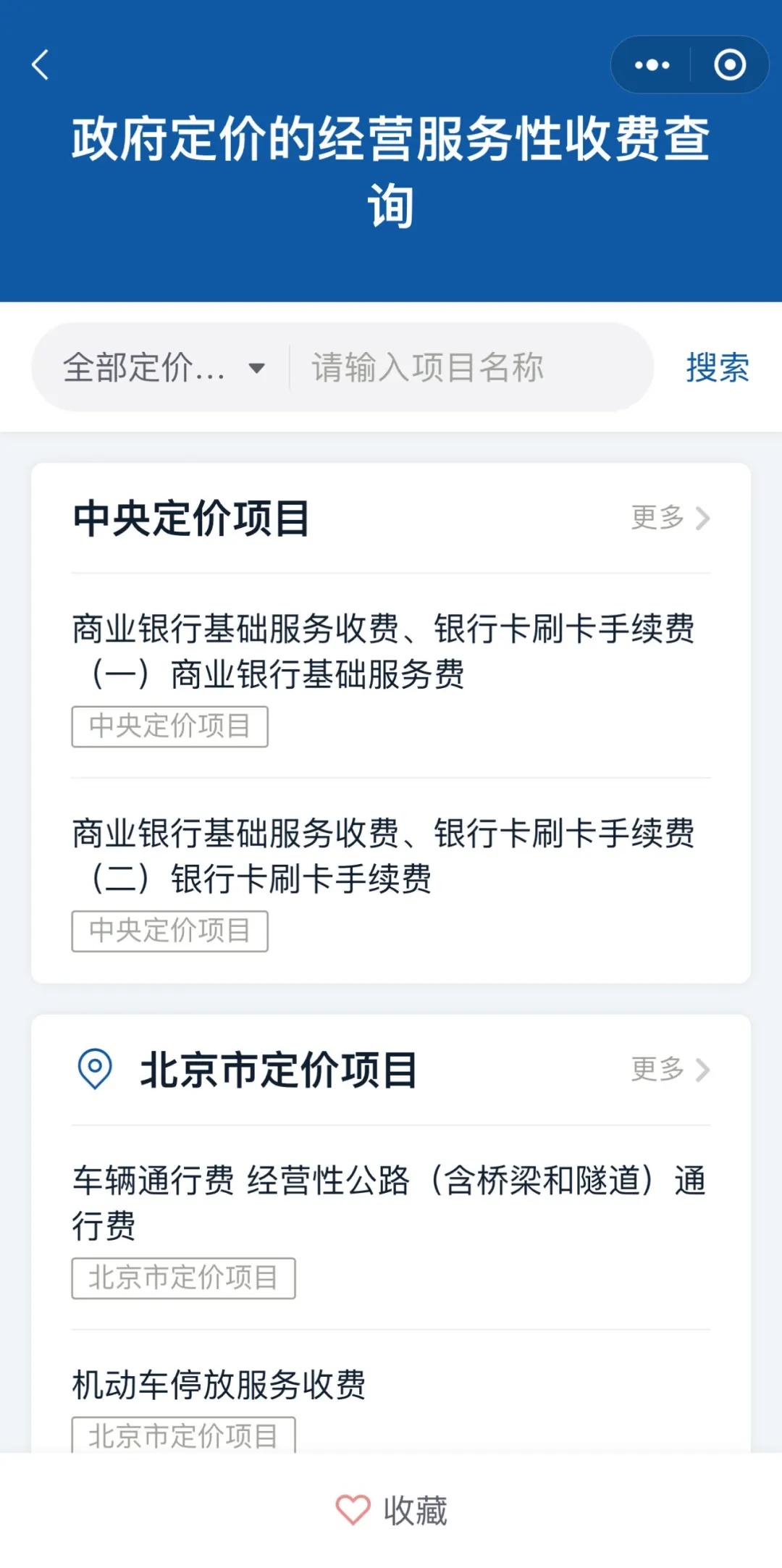Open 车辆通行费 经营性公路 item
The height and width of the screenshot is (1568, 782).
390,1204
